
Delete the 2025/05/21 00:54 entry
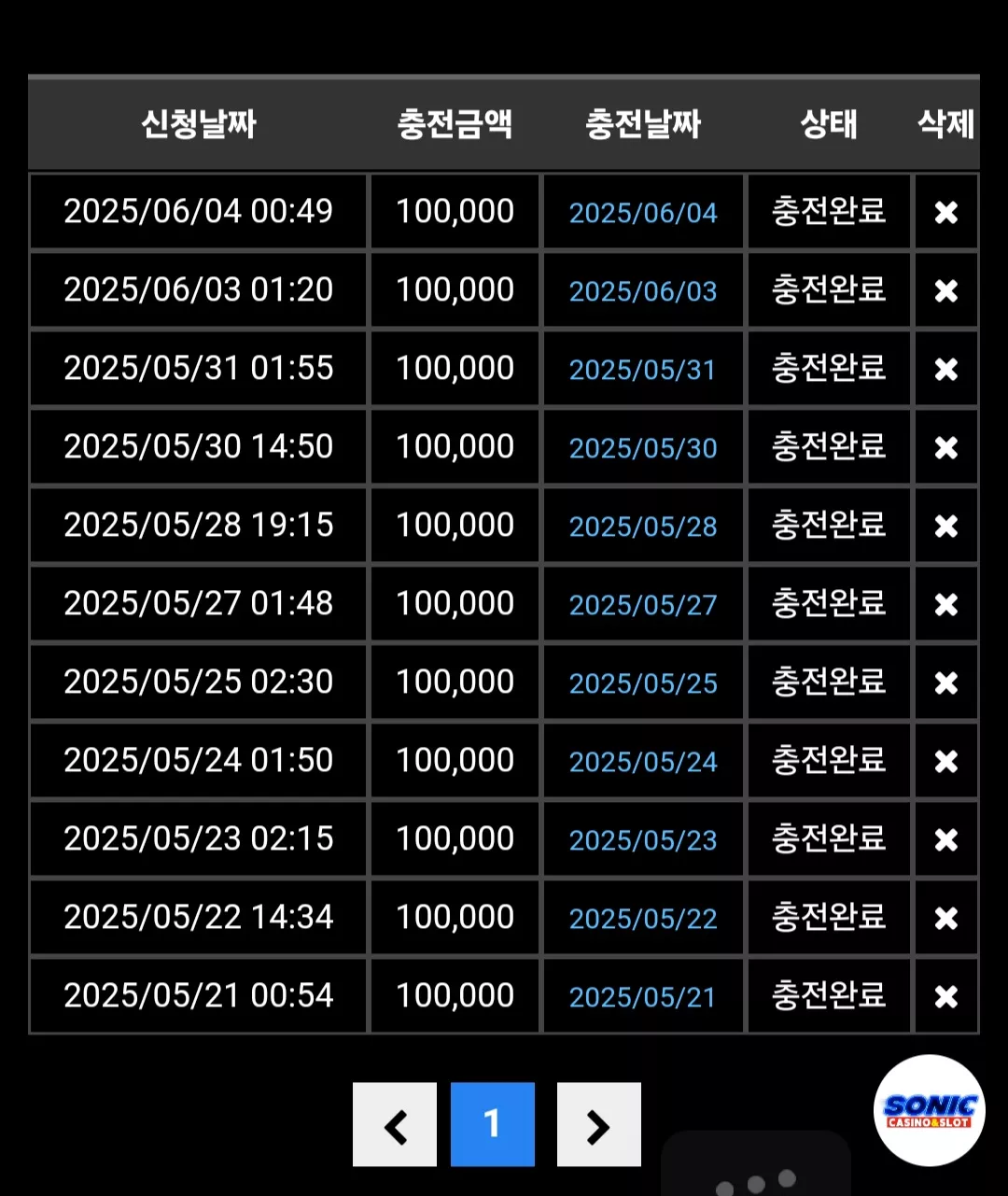946,996
